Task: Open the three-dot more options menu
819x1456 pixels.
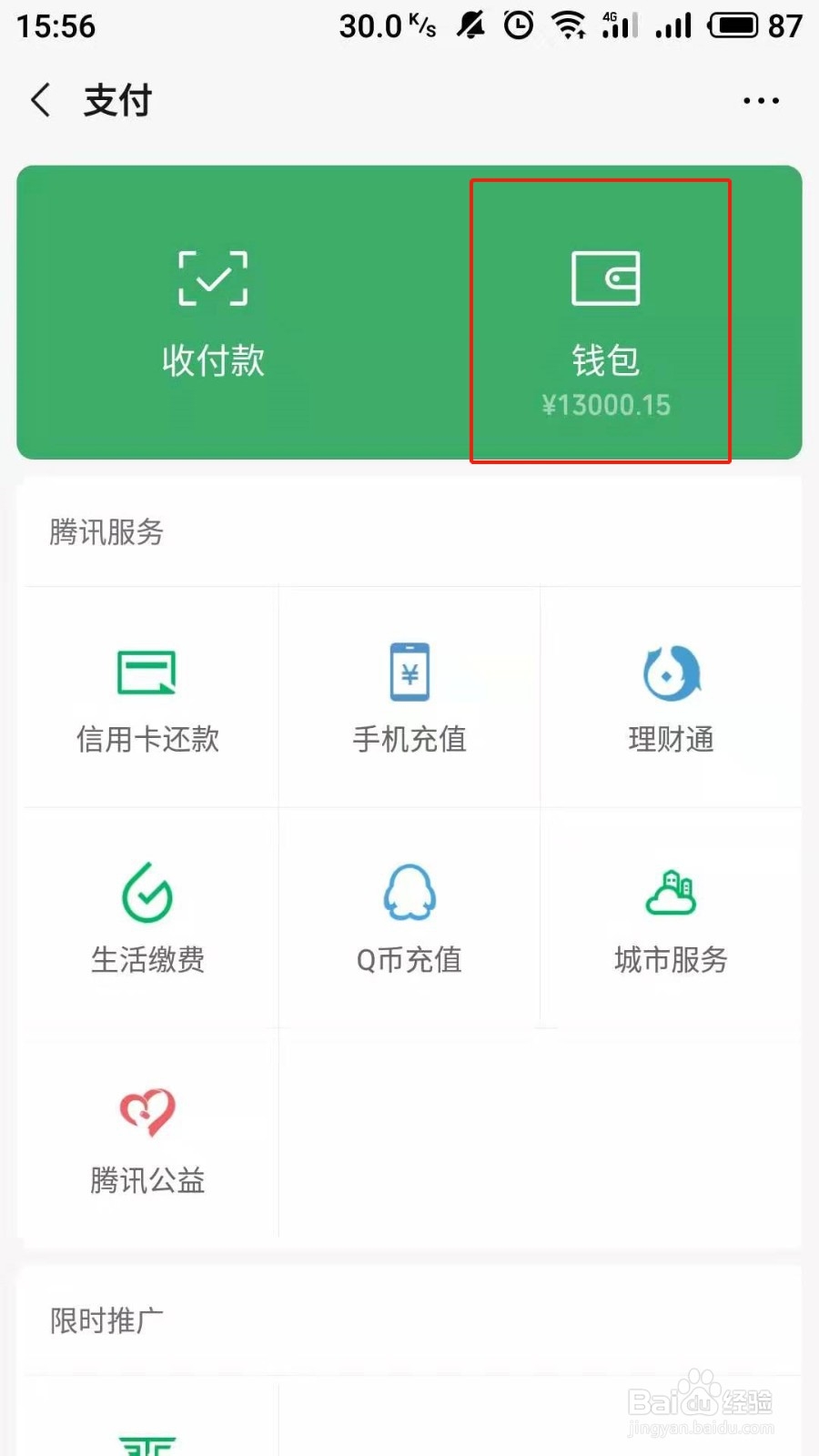Action: (x=761, y=100)
